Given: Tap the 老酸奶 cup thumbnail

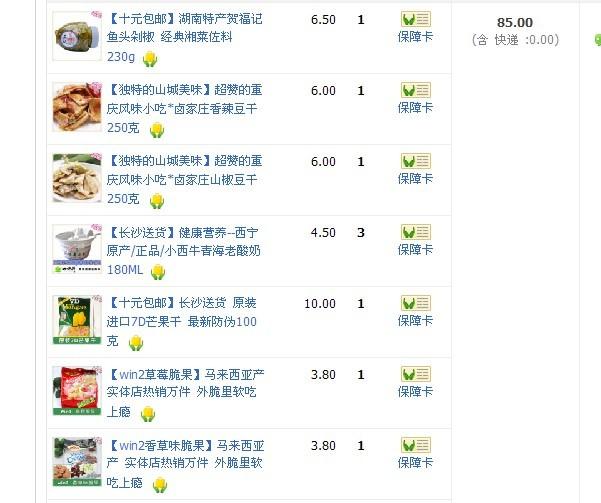Looking at the screenshot, I should [77, 250].
